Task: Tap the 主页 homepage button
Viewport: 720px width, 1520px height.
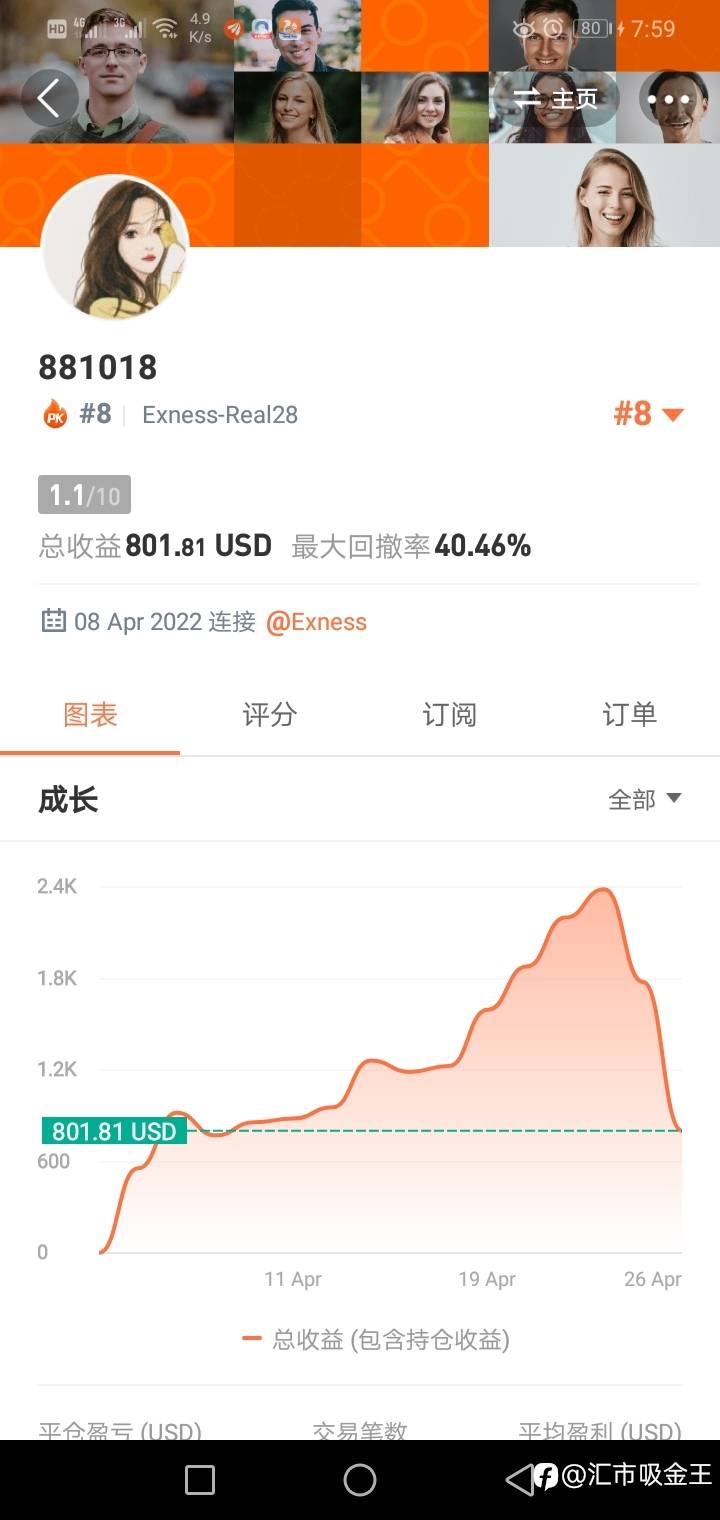Action: (x=564, y=98)
